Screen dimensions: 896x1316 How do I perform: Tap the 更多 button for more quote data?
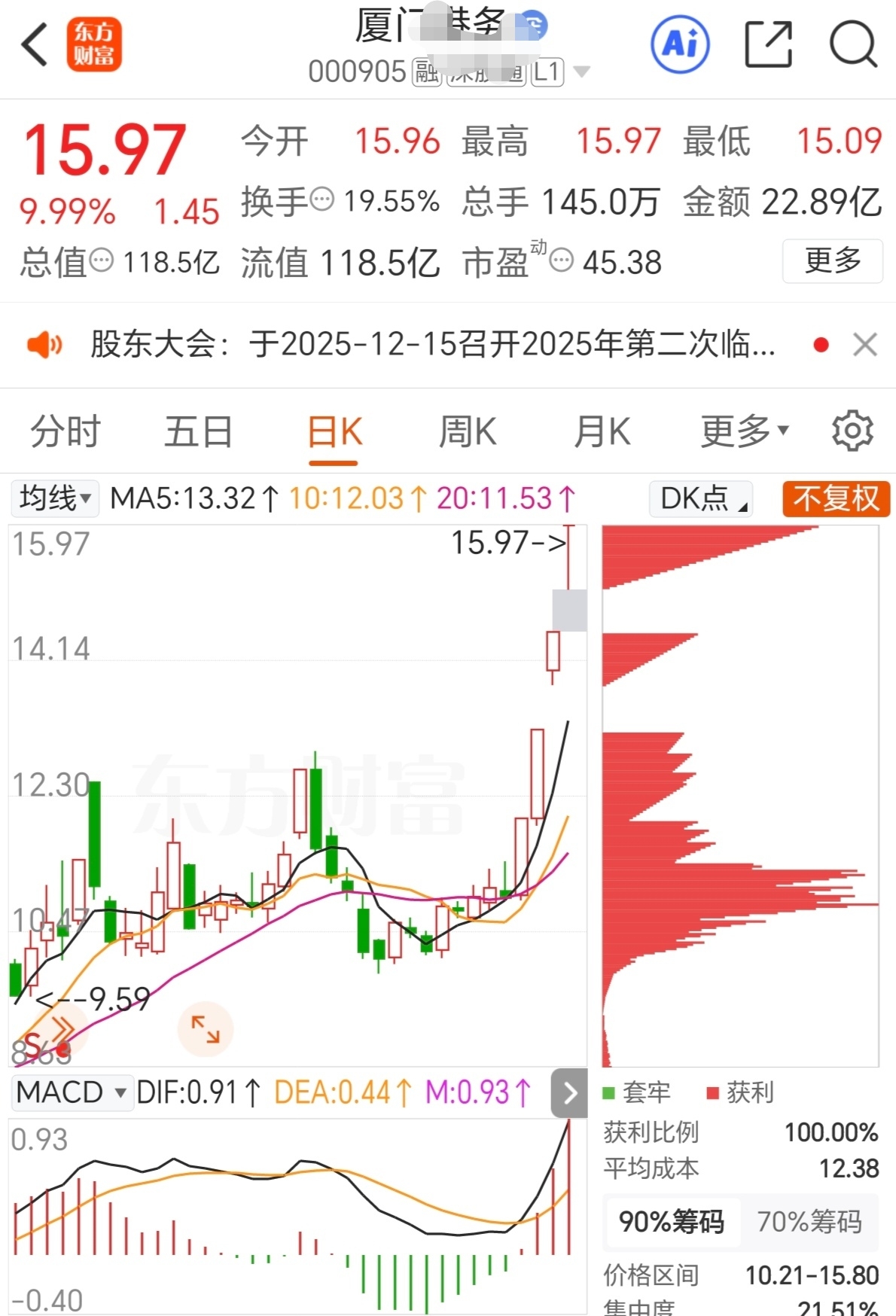click(833, 260)
